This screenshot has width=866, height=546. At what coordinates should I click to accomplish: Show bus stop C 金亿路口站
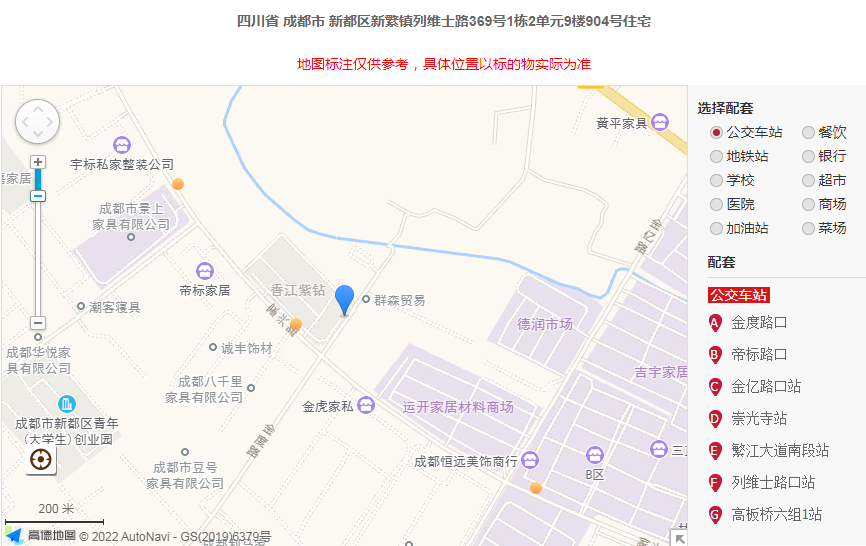point(765,386)
